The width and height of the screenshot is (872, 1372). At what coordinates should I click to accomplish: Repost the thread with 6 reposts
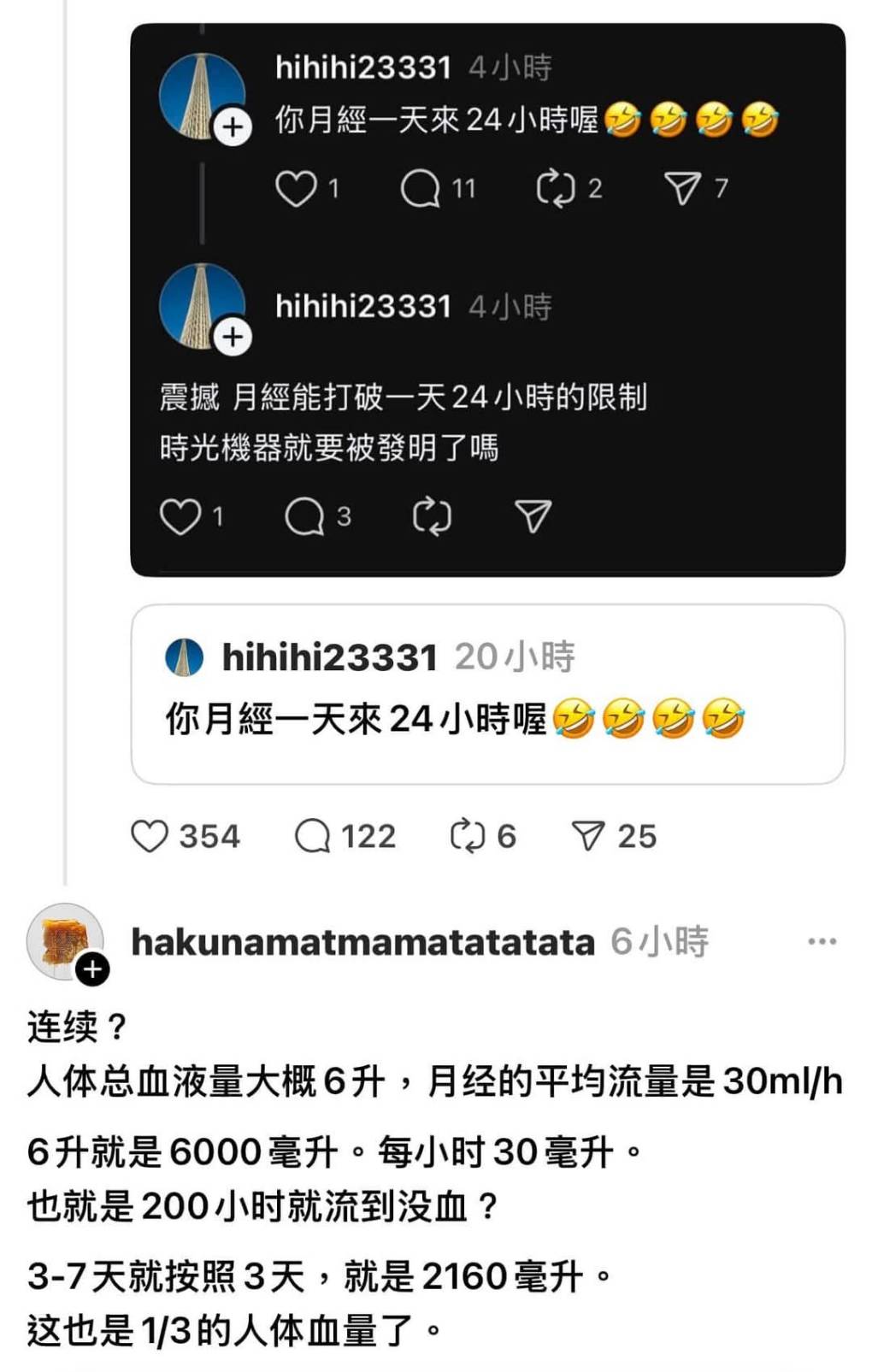tap(468, 836)
